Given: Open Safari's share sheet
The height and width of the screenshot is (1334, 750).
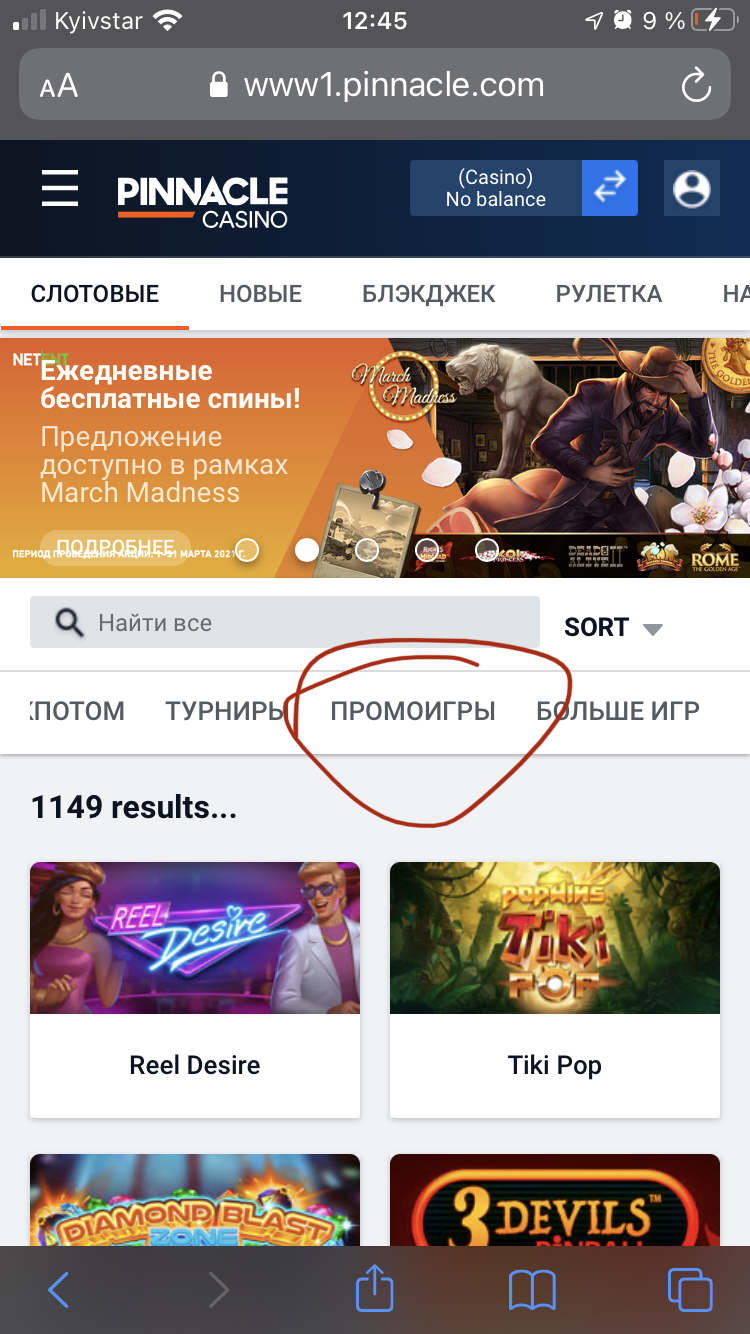Looking at the screenshot, I should click(x=376, y=1289).
